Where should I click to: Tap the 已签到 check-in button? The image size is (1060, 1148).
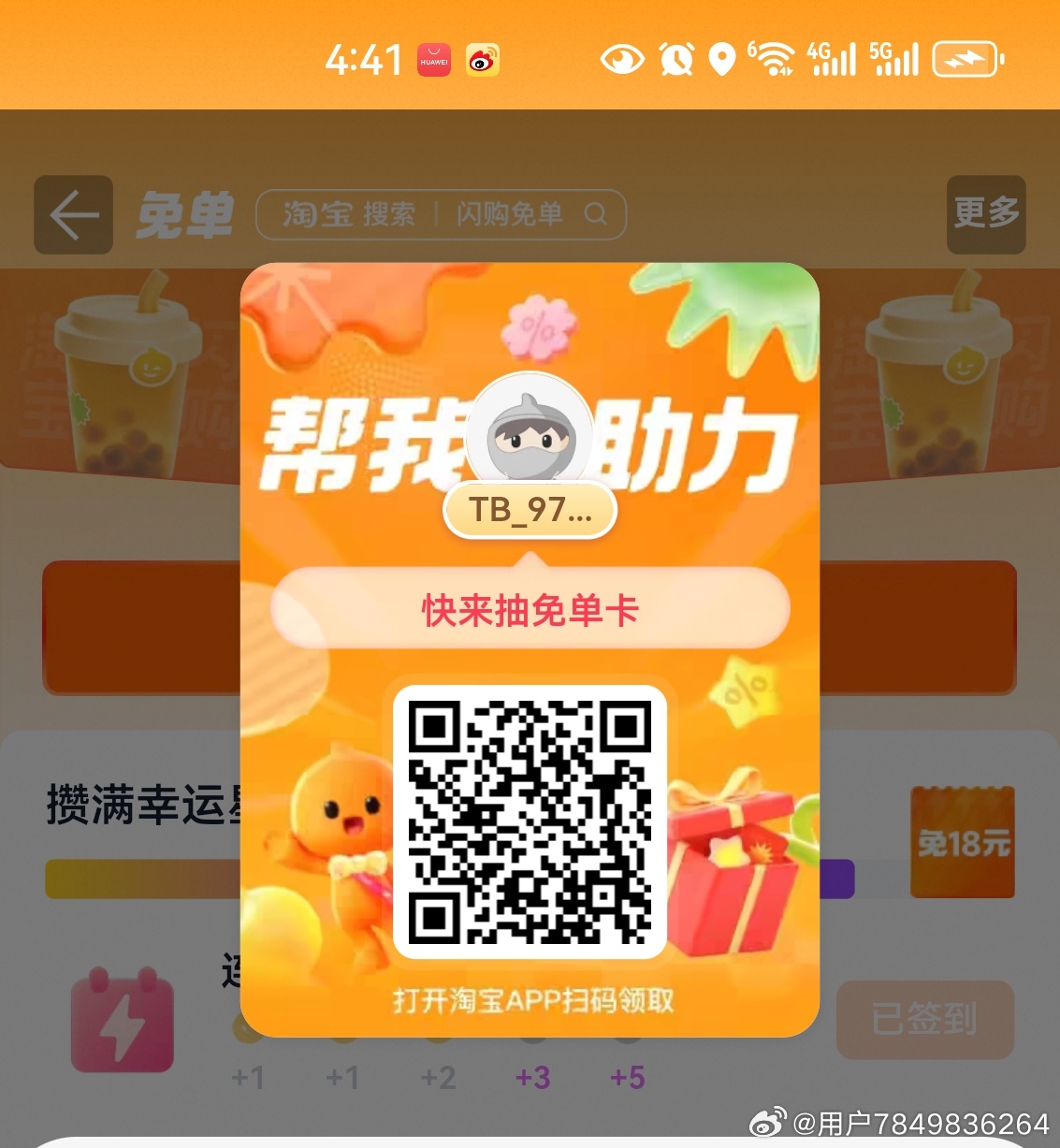pyautogui.click(x=924, y=1019)
